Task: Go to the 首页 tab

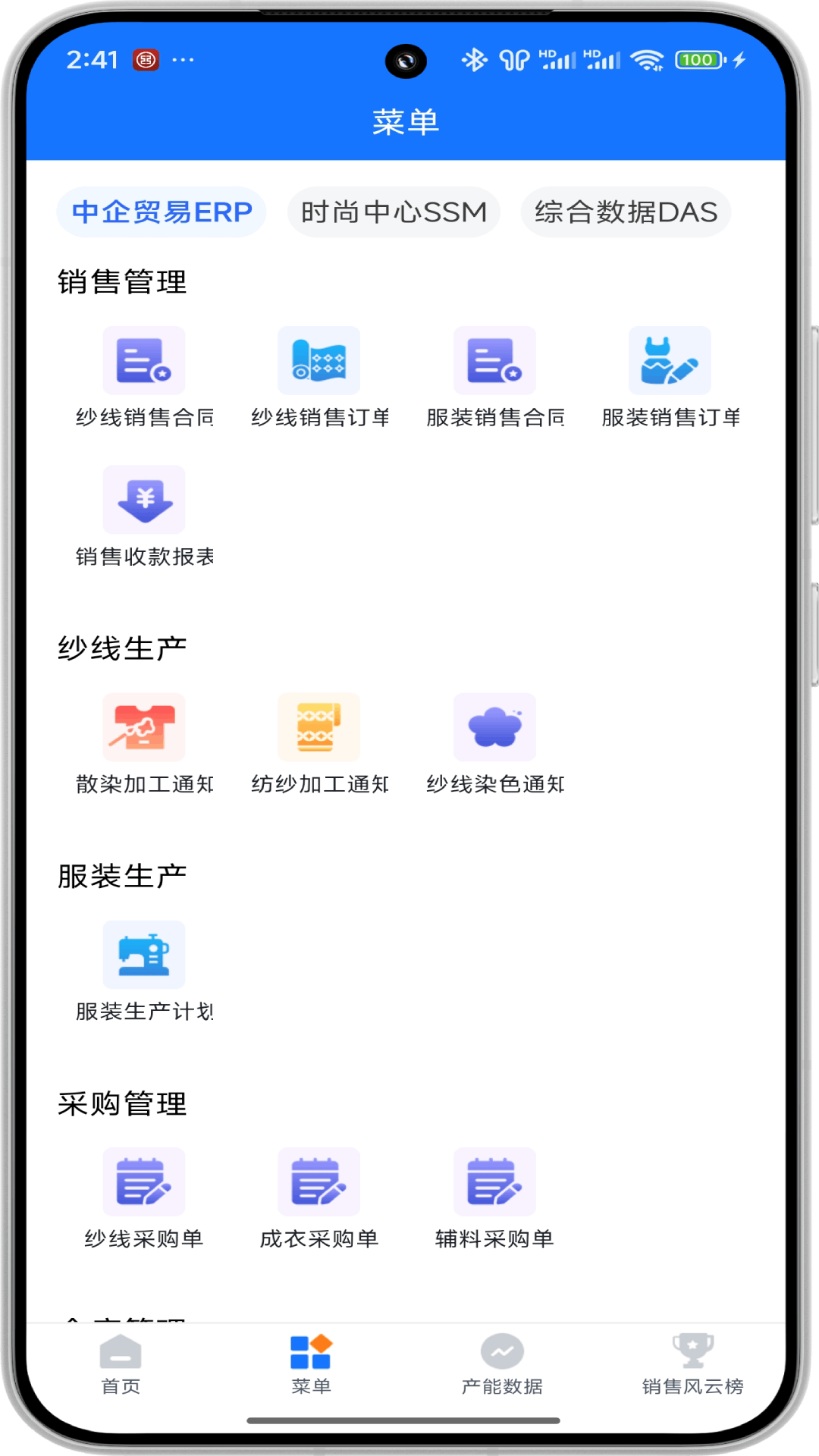Action: [x=121, y=1365]
